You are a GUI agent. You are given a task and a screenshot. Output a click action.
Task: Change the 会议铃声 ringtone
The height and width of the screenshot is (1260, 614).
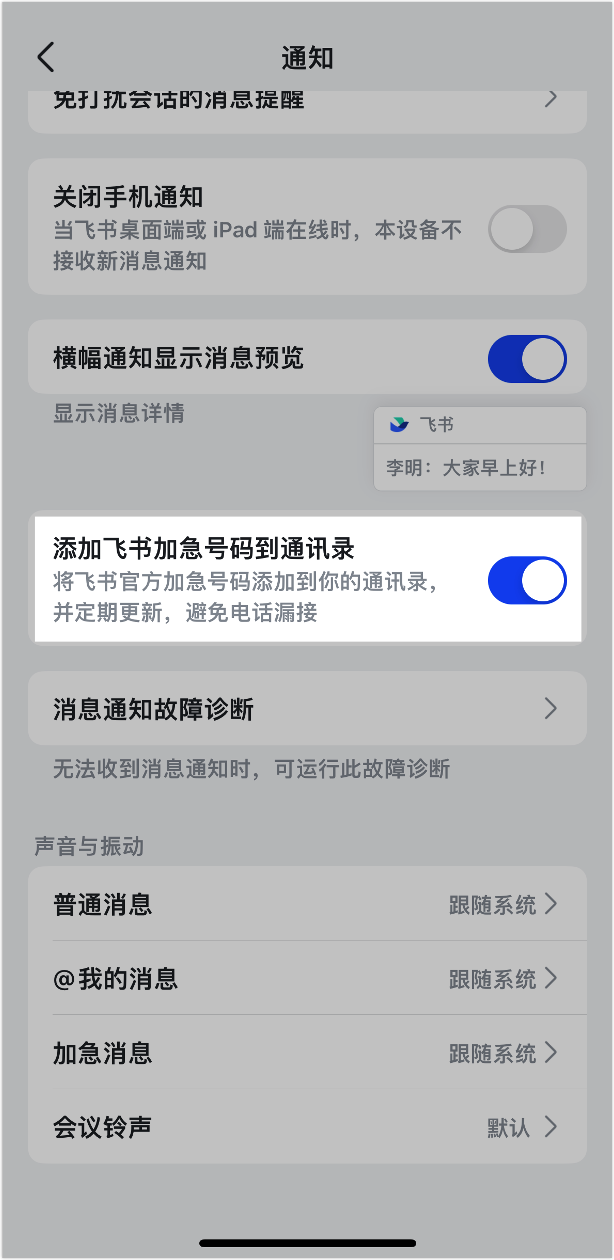307,1127
